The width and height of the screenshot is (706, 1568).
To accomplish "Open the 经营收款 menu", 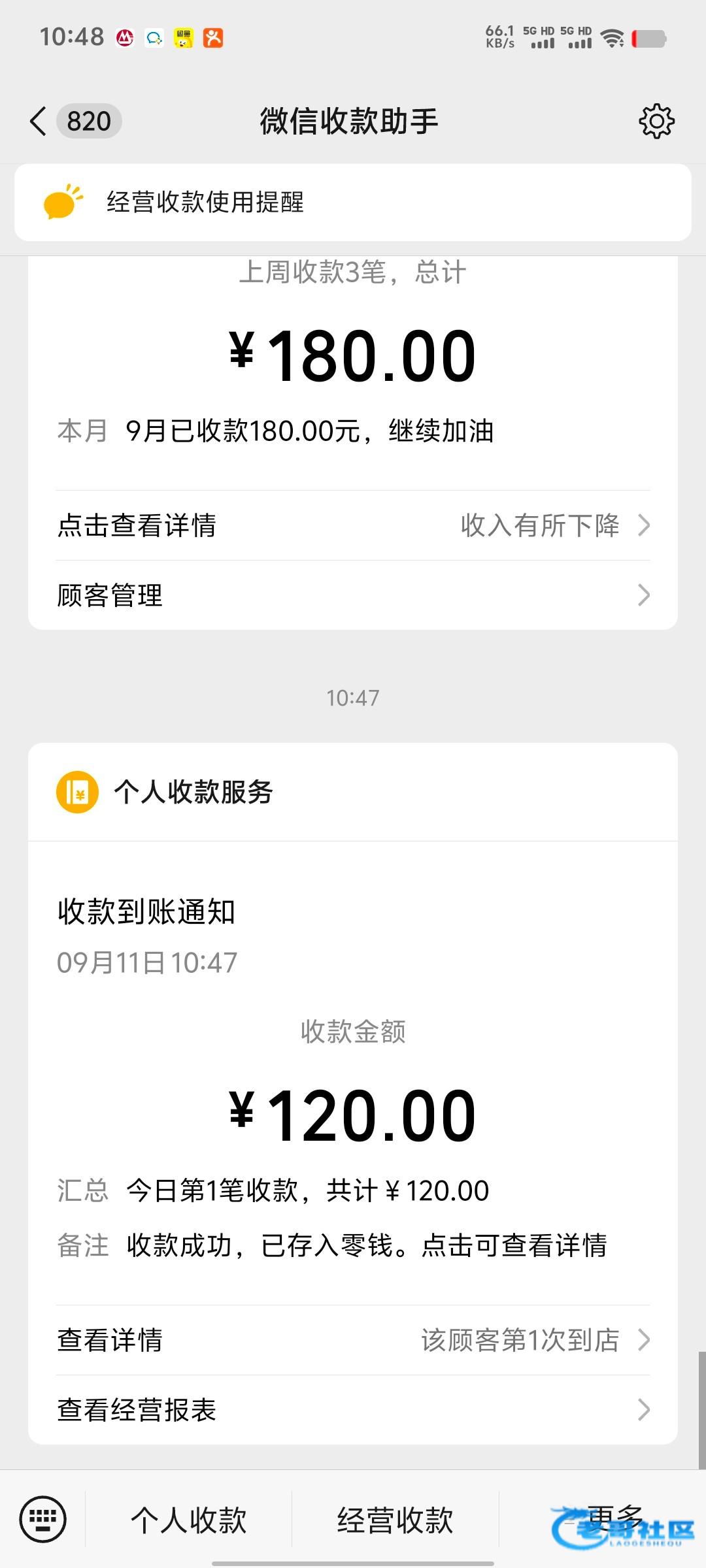I will tap(395, 1520).
